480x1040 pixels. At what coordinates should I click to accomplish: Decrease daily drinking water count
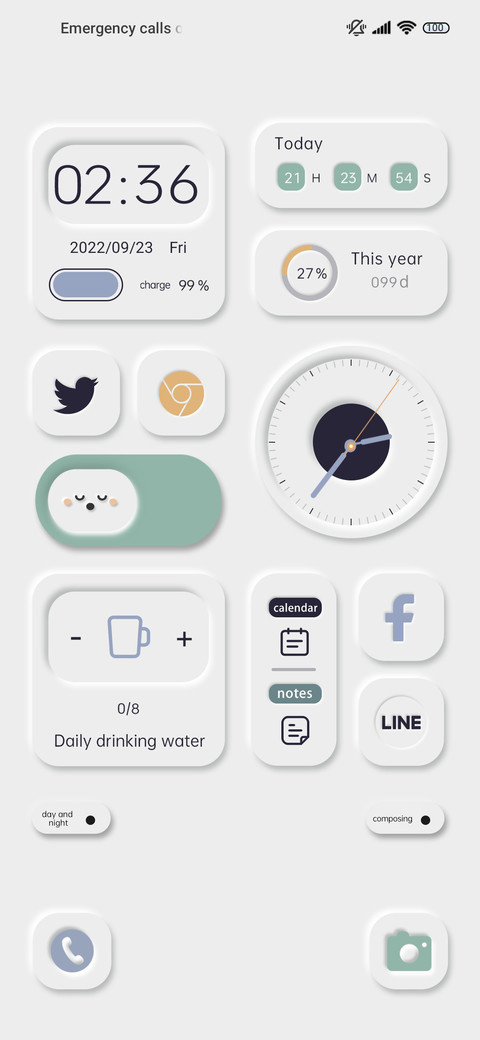pyautogui.click(x=76, y=639)
